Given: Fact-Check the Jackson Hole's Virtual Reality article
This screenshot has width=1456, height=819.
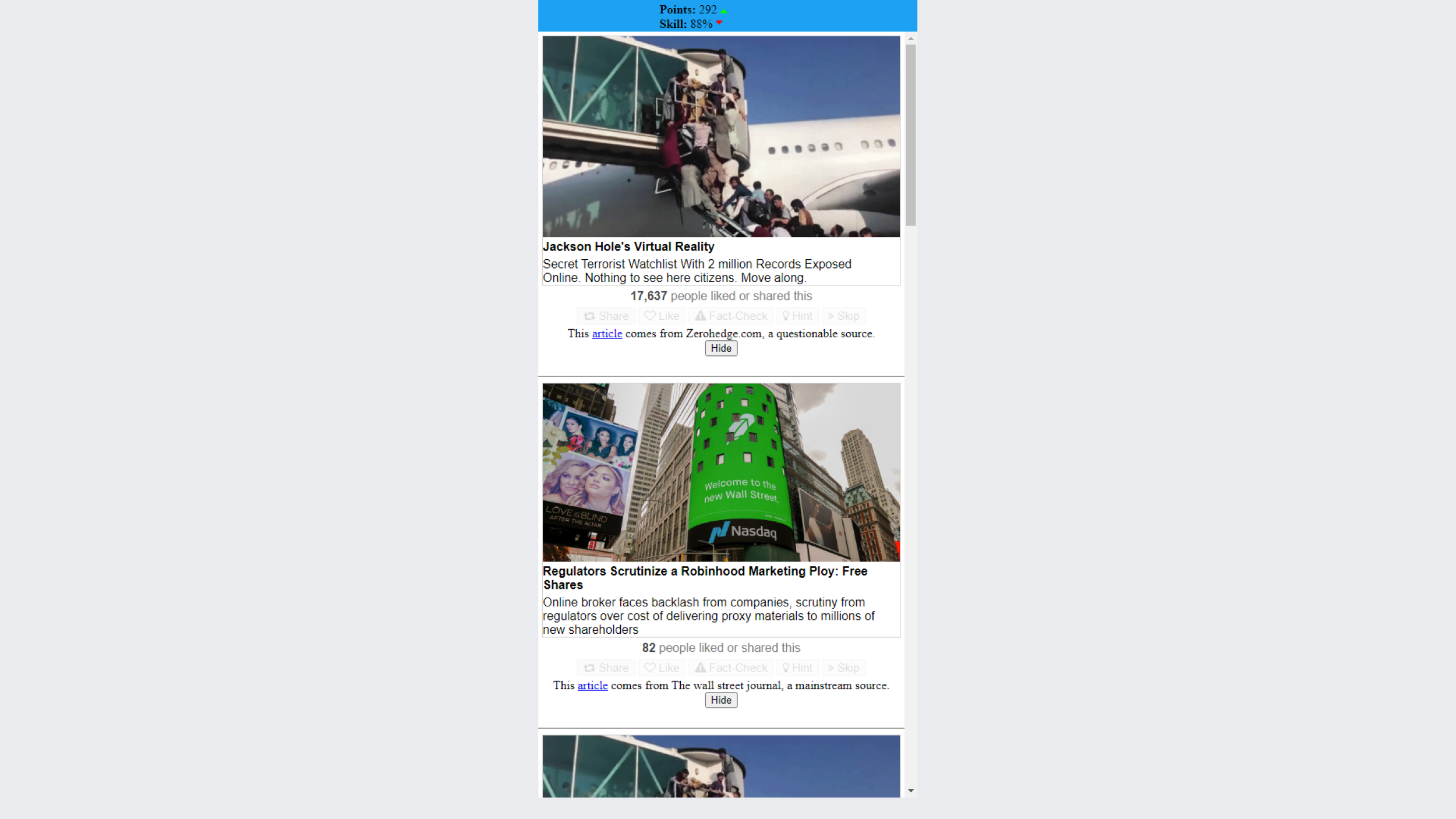Looking at the screenshot, I should (x=731, y=316).
